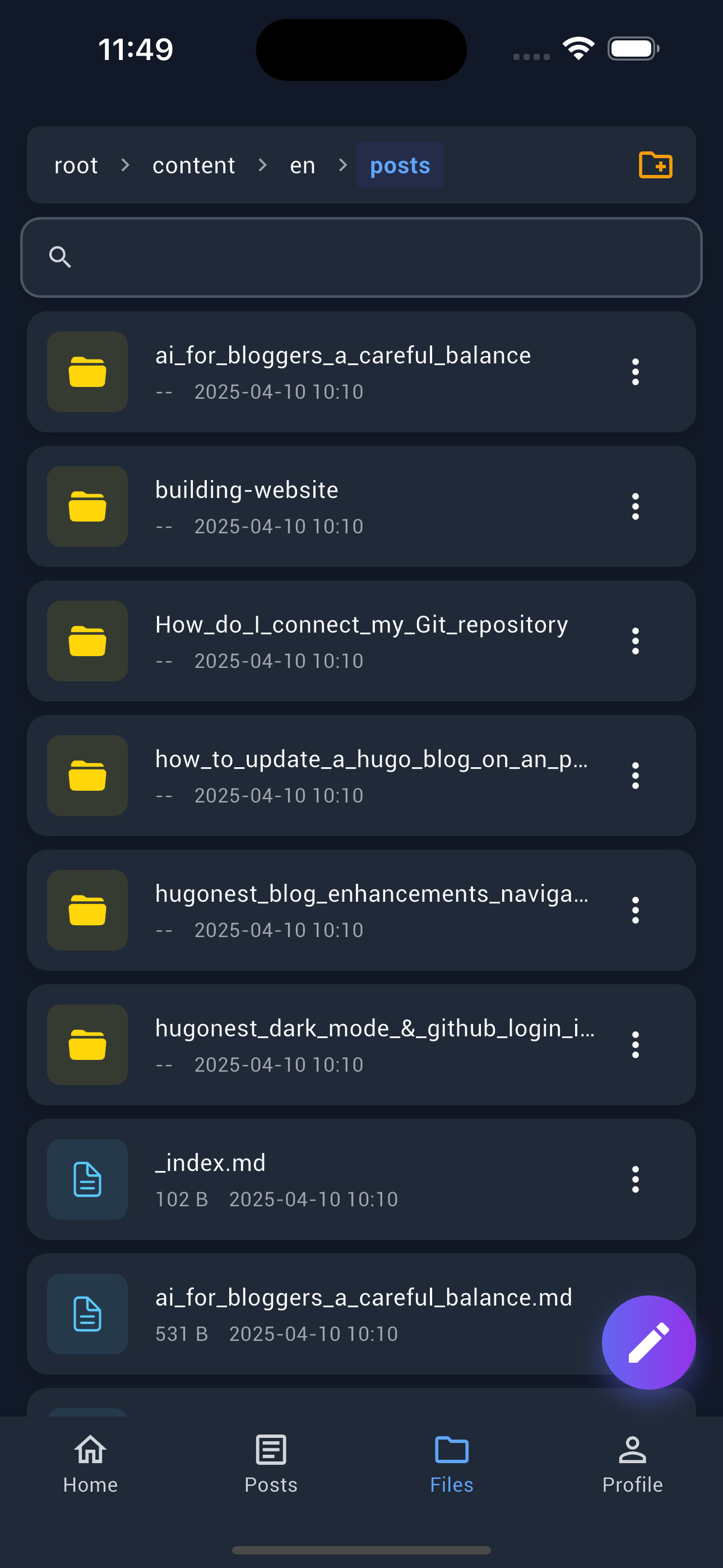Open menu for hugonest_blog_enhancements folder
The image size is (723, 1568).
point(635,910)
